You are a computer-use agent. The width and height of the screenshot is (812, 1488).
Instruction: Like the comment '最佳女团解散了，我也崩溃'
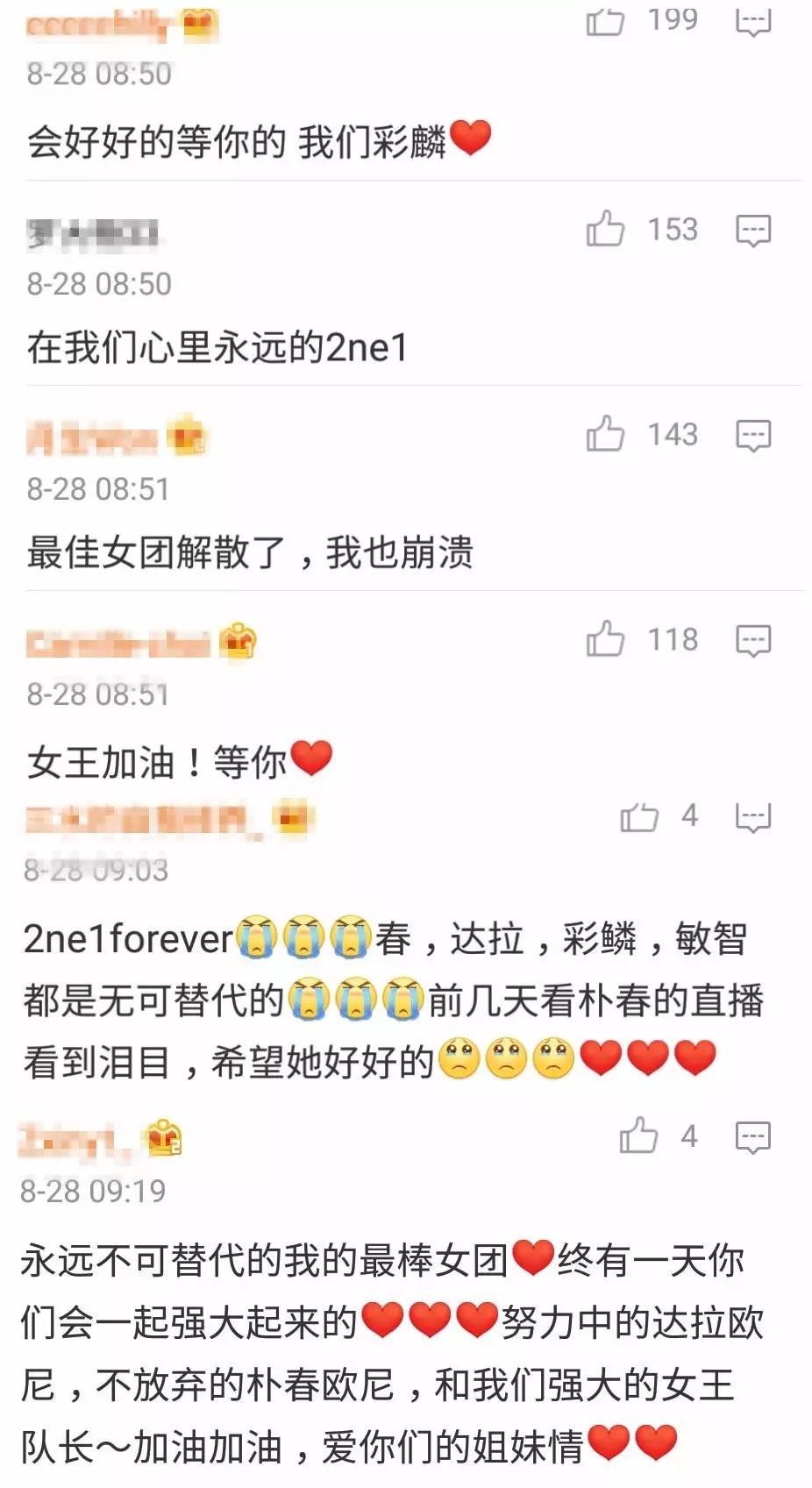[605, 435]
